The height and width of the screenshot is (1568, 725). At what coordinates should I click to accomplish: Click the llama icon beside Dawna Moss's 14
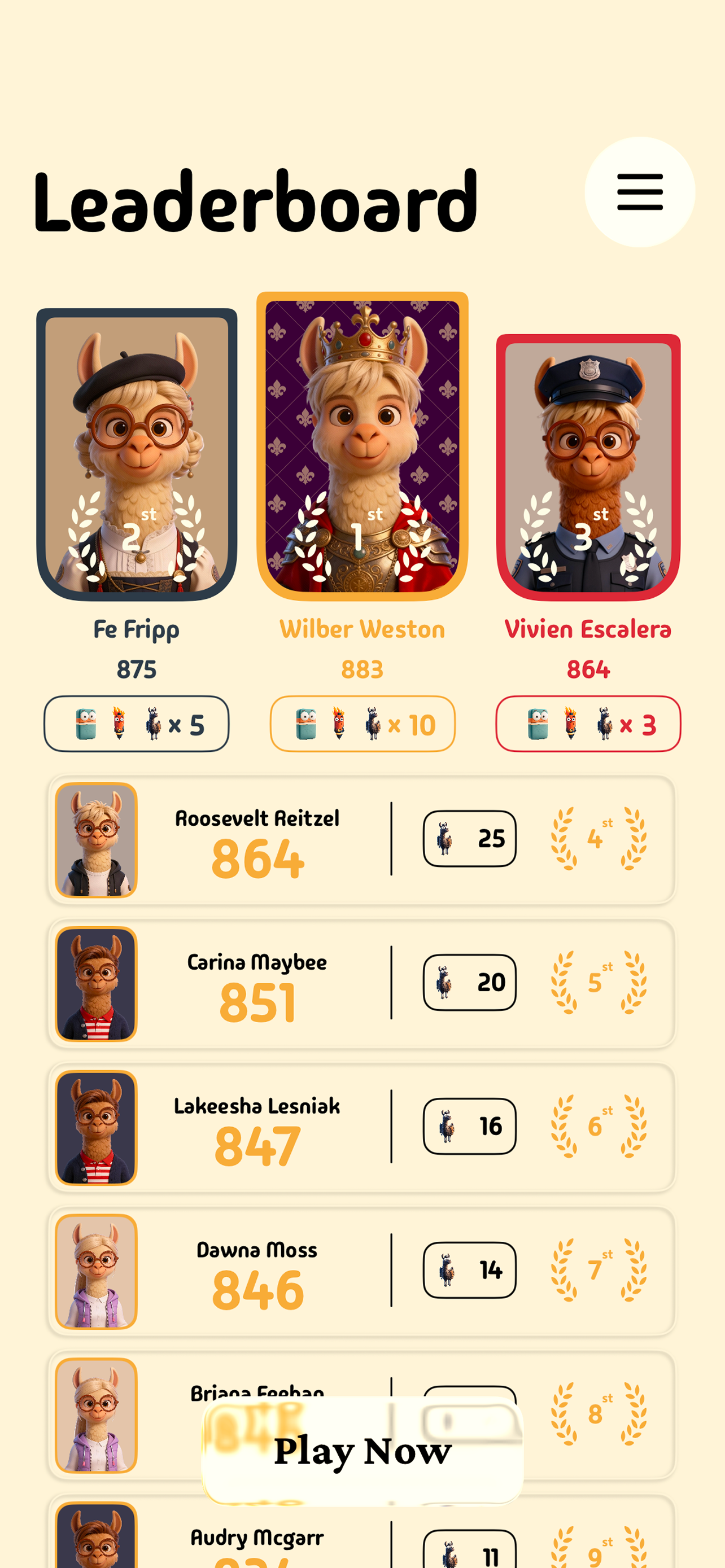point(445,1271)
